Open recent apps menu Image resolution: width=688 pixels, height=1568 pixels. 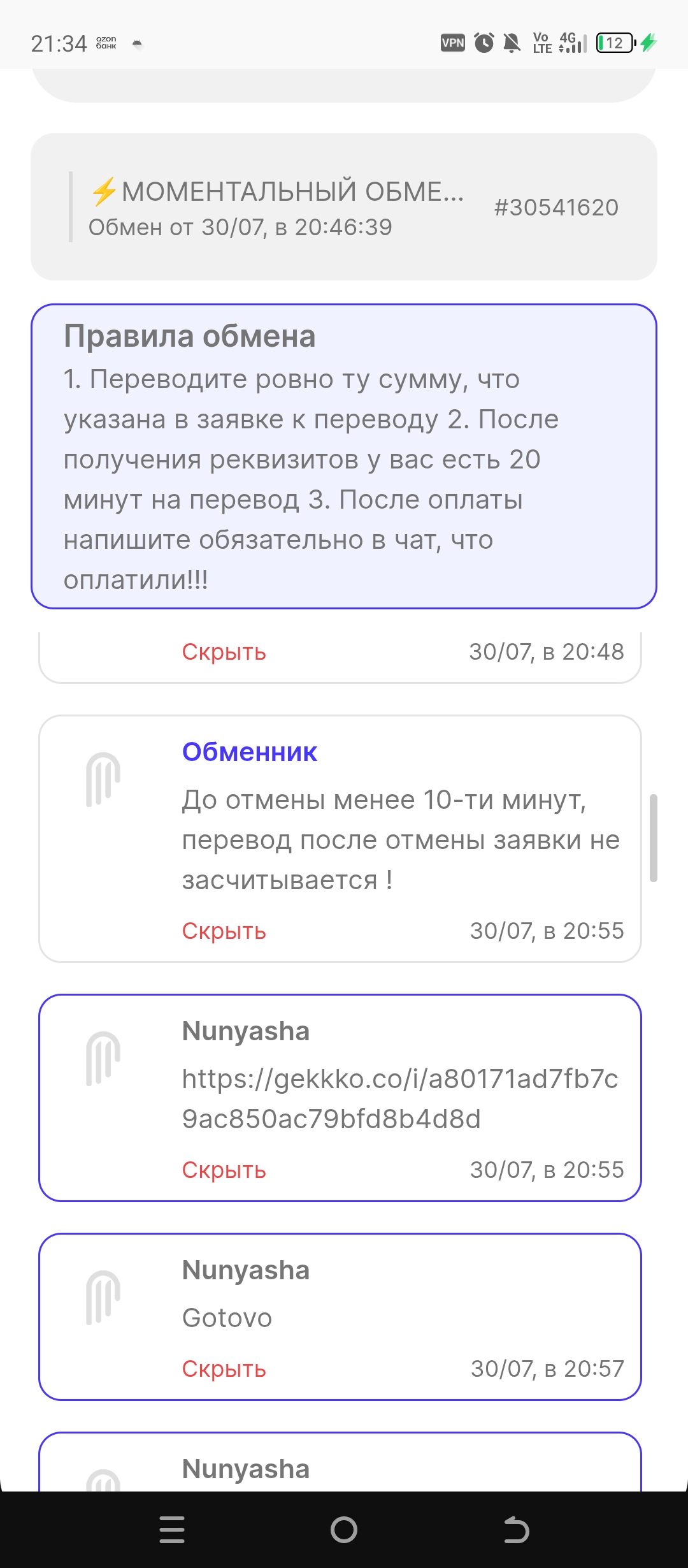pos(172,1529)
